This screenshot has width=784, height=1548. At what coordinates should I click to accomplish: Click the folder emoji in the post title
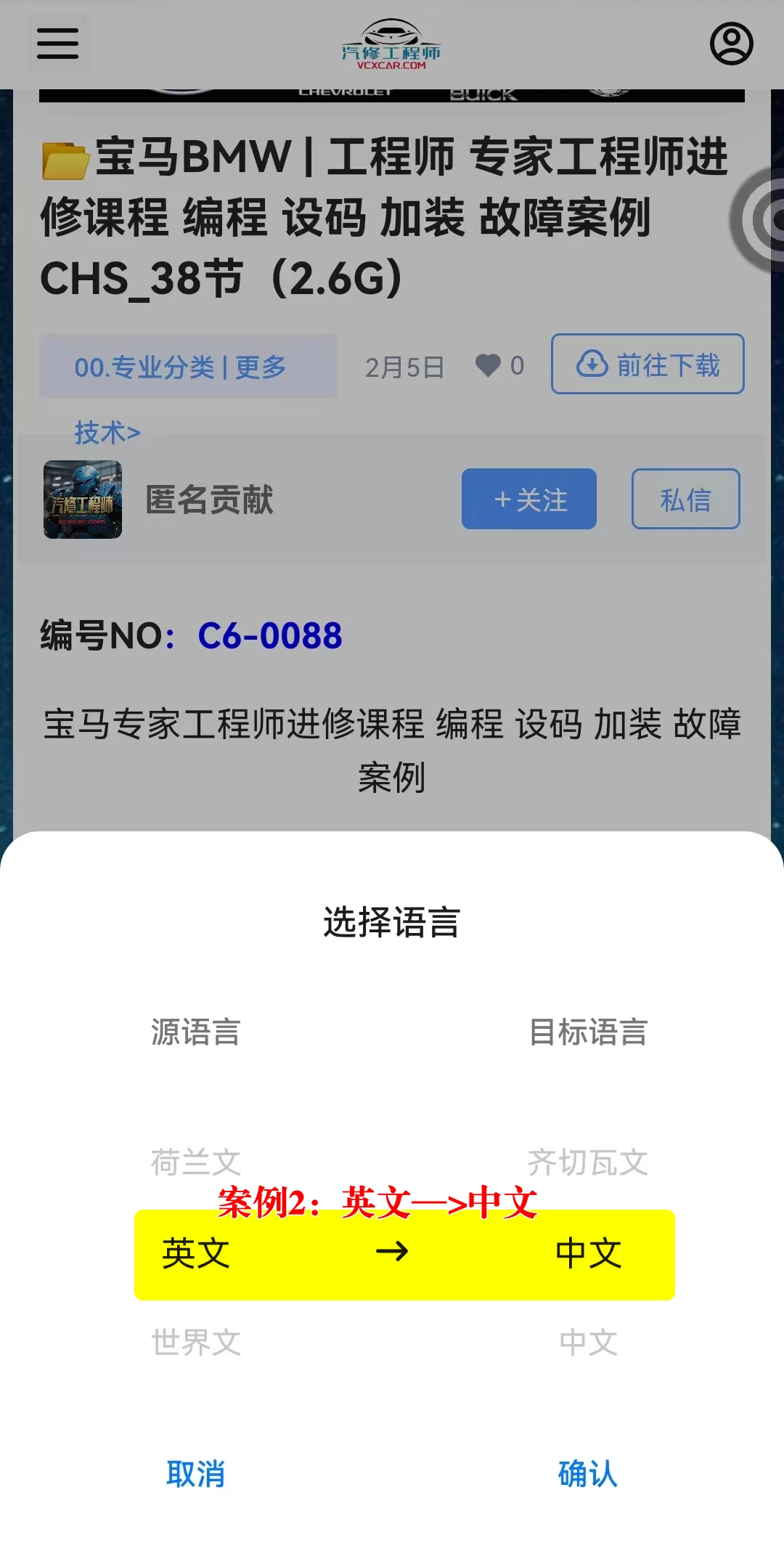click(x=65, y=158)
